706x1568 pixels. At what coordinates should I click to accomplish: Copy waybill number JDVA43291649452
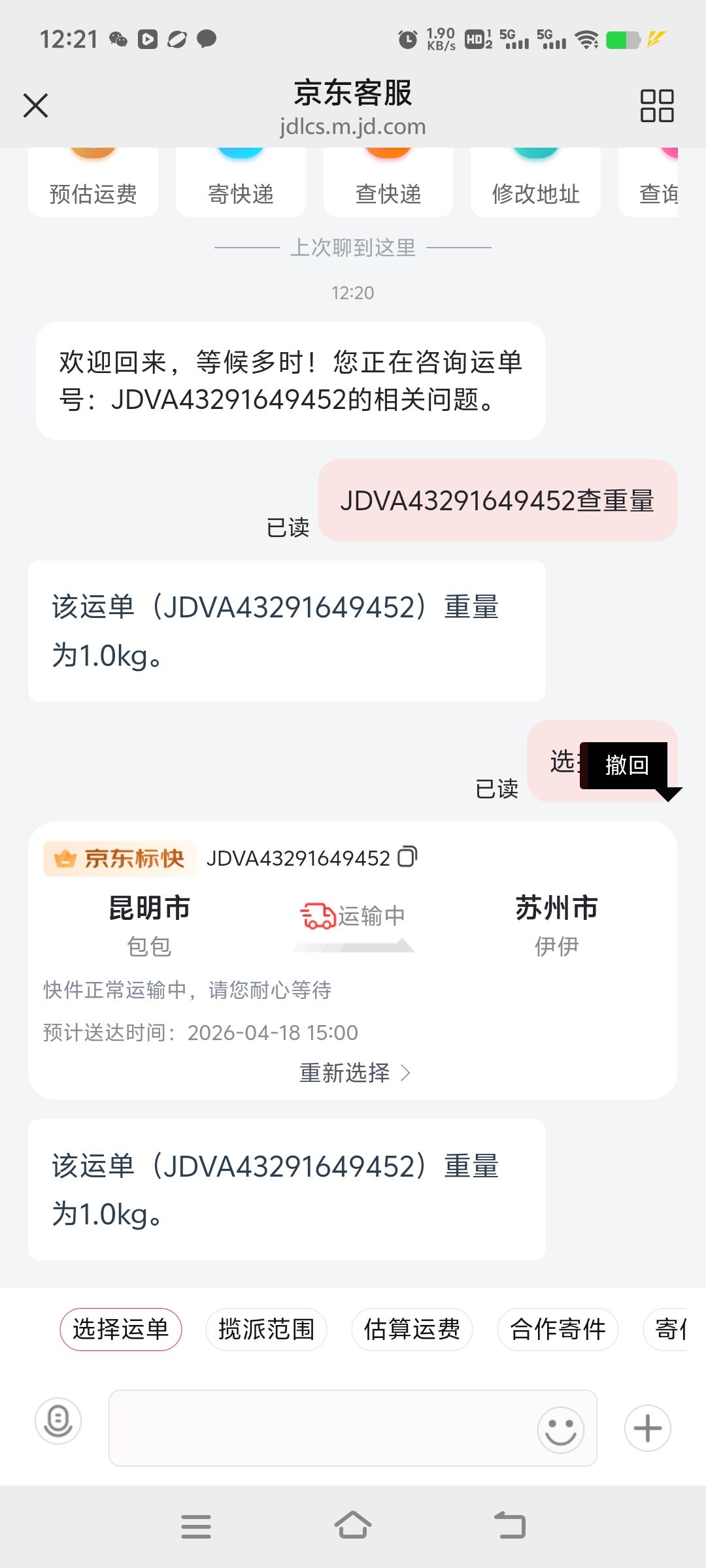point(407,857)
